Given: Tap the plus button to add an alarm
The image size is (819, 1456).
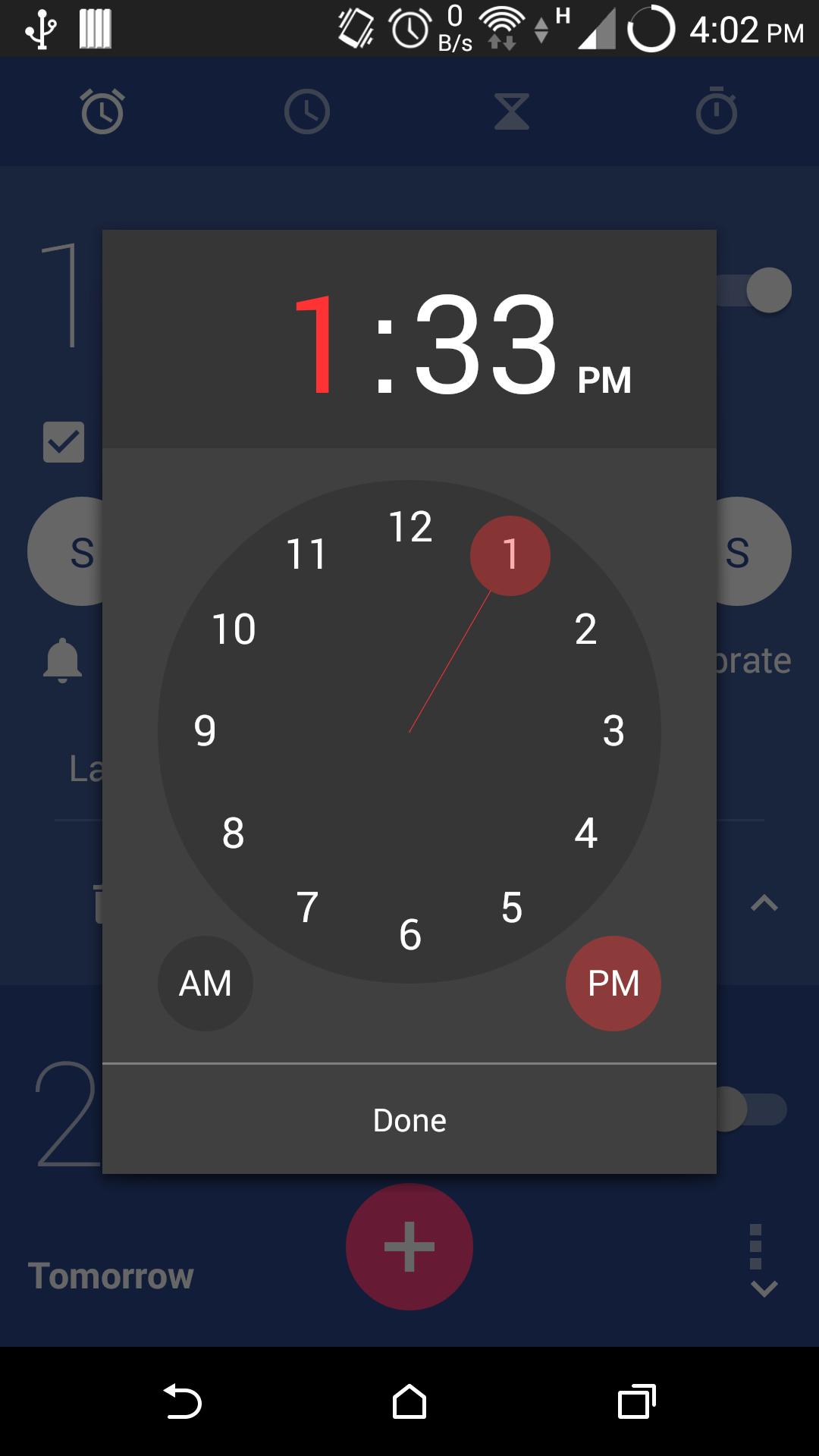Looking at the screenshot, I should point(409,1247).
